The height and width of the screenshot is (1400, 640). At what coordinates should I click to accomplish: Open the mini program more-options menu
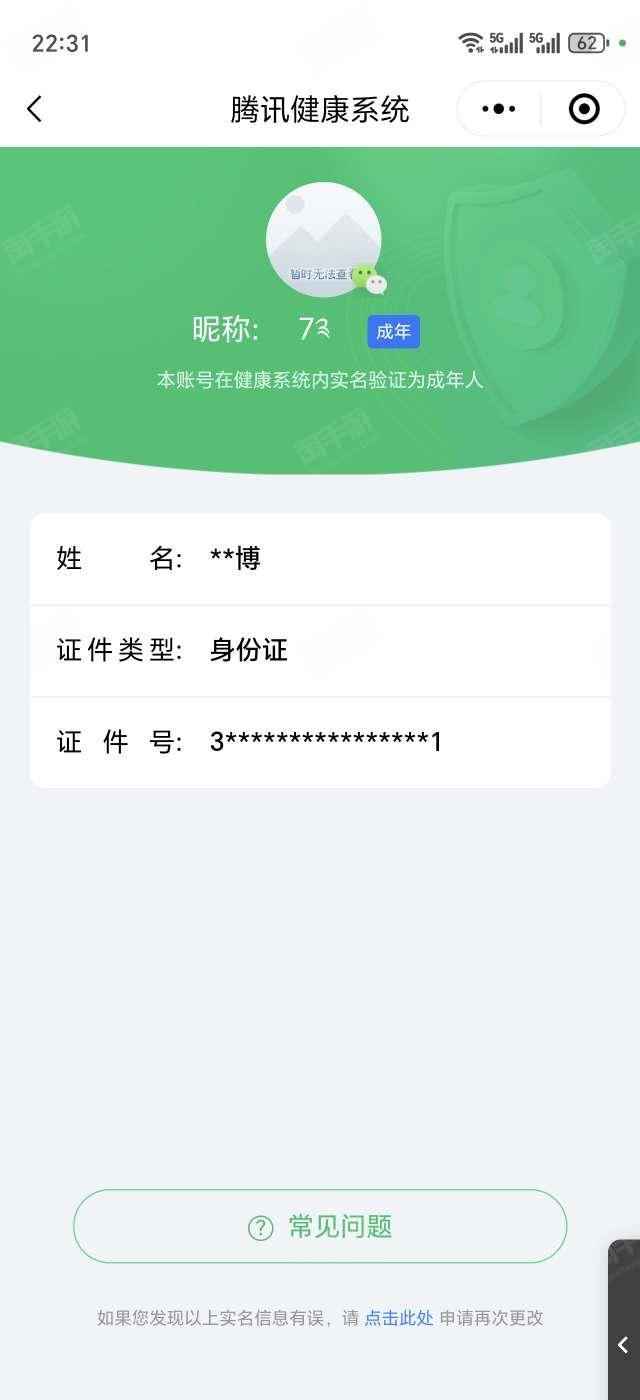(498, 109)
